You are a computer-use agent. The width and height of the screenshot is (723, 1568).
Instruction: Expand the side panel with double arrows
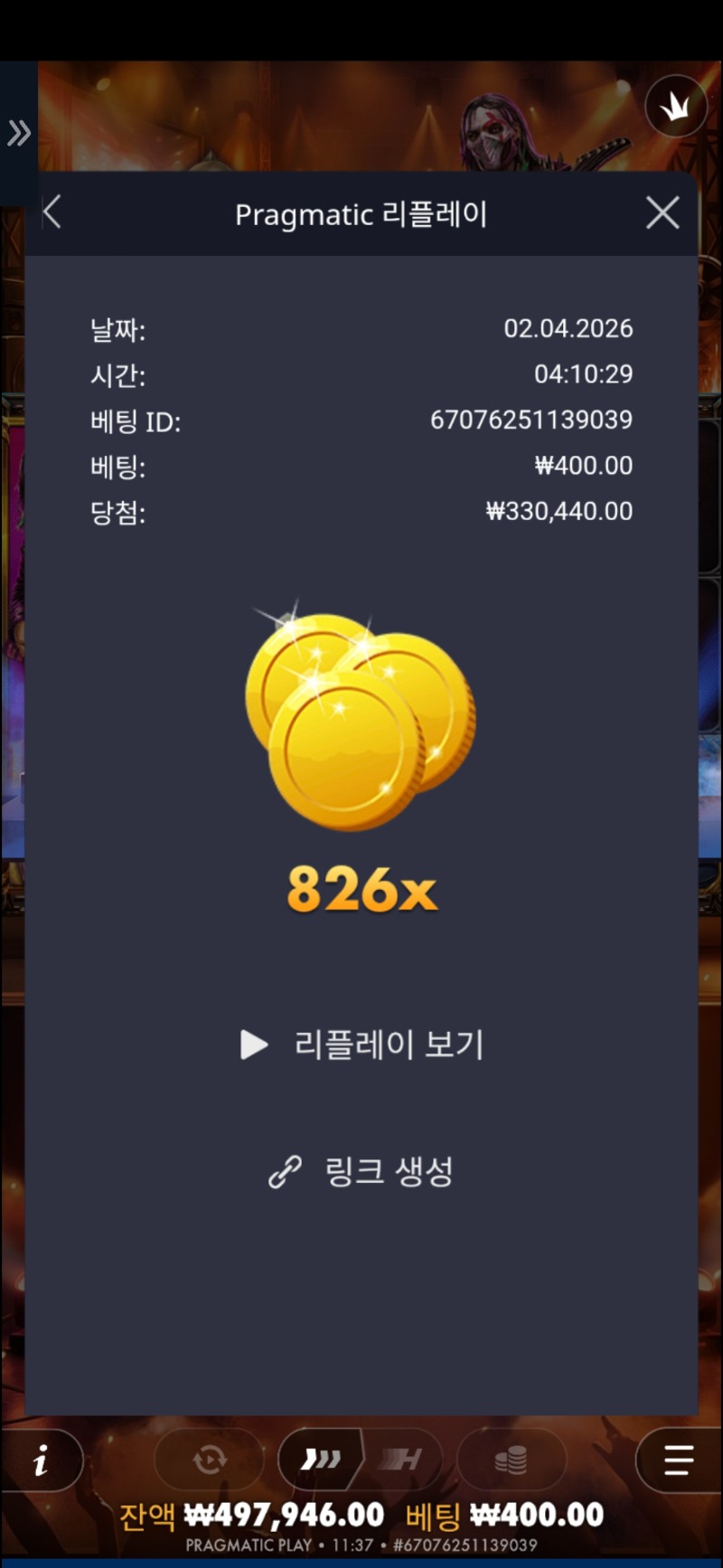point(18,134)
